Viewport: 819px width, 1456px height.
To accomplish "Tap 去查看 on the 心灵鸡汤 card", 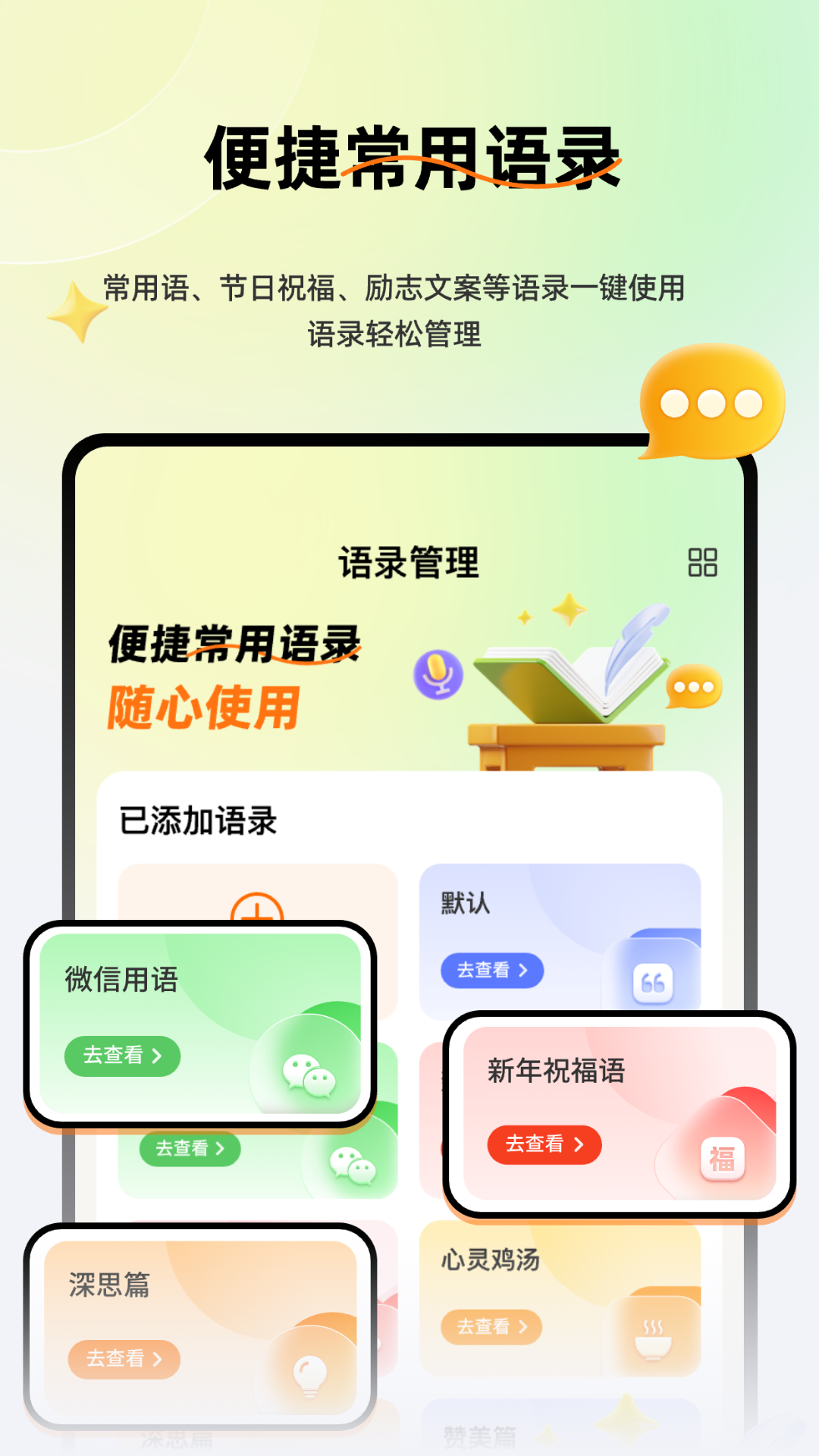I will (x=491, y=1328).
